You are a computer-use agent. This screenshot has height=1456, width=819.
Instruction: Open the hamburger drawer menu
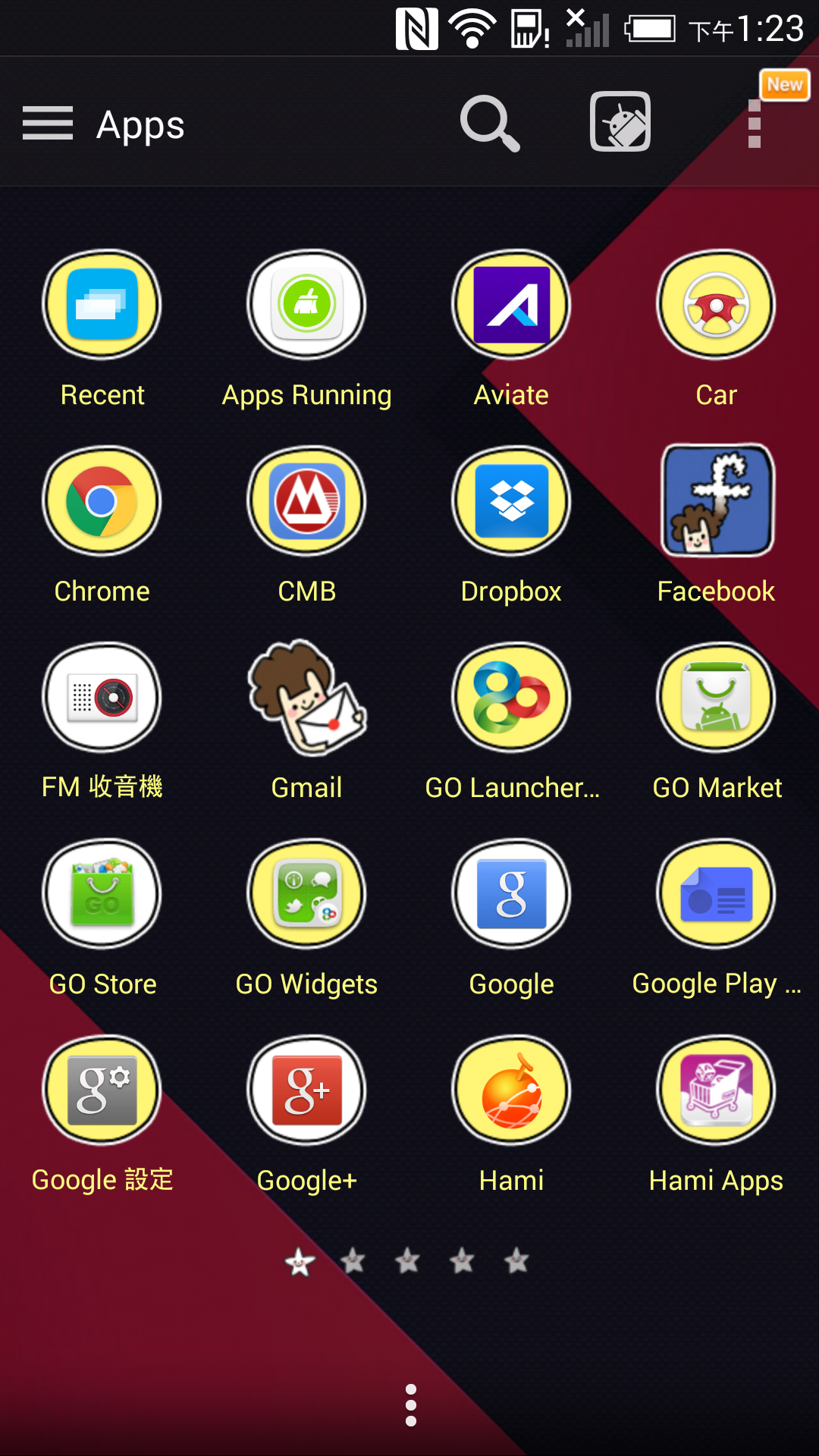click(48, 124)
